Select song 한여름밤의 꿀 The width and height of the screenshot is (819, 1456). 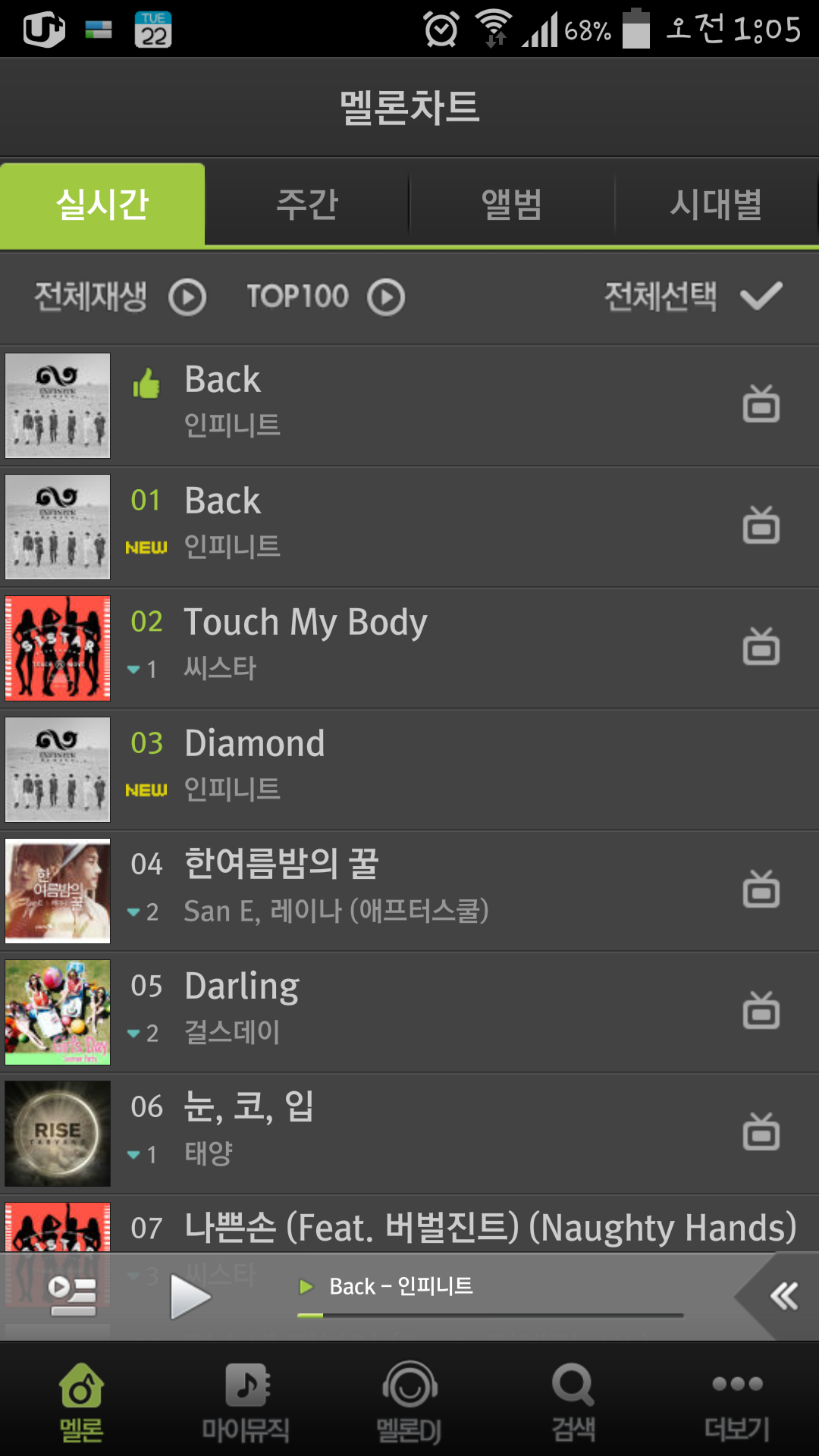click(x=425, y=890)
